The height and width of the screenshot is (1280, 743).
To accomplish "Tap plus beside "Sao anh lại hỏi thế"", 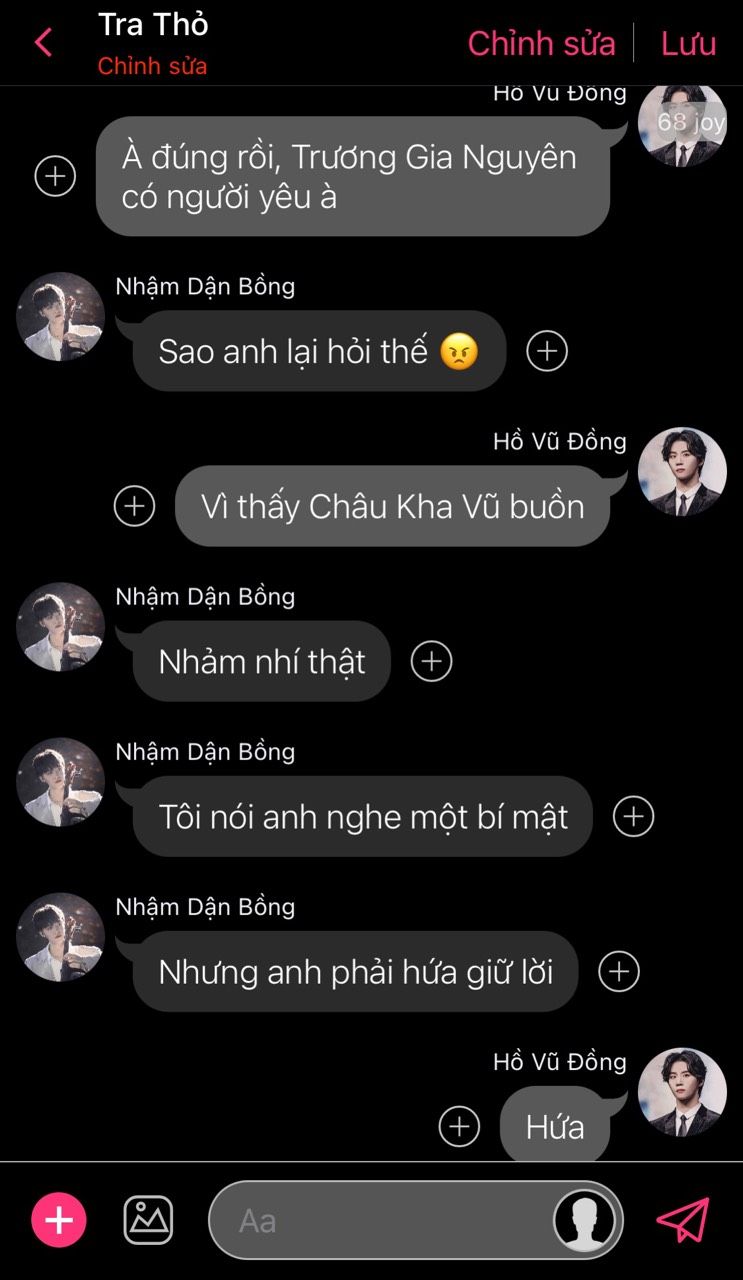I will click(x=547, y=351).
